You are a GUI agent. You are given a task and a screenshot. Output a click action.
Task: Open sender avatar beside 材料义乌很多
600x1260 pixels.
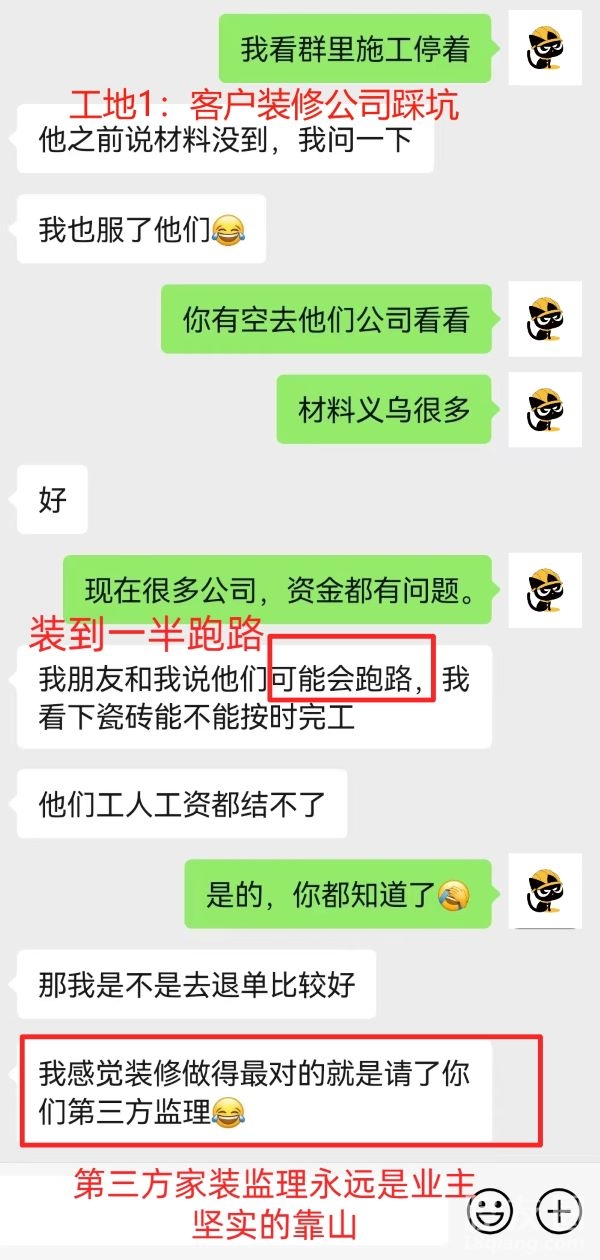point(545,411)
